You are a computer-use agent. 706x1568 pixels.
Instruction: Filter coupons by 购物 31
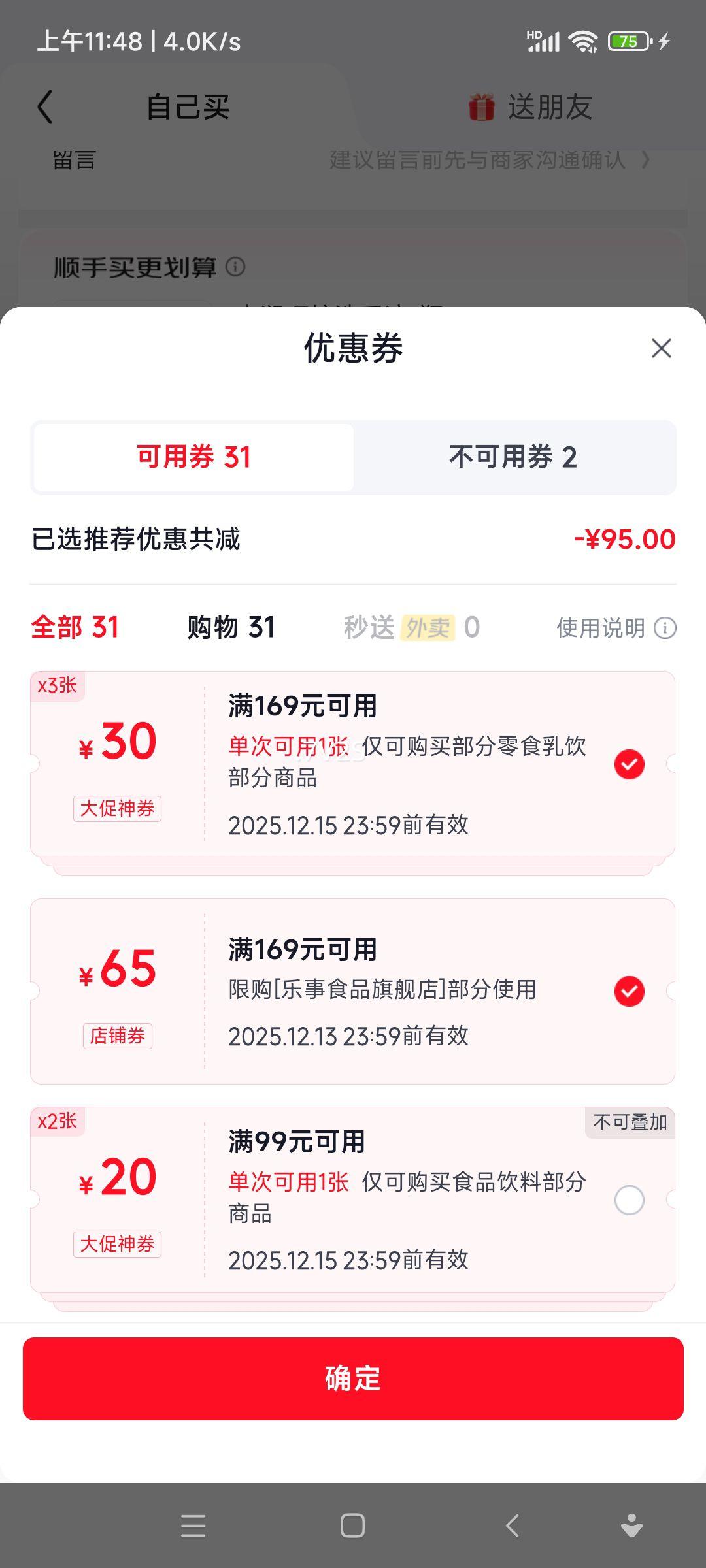coord(231,627)
